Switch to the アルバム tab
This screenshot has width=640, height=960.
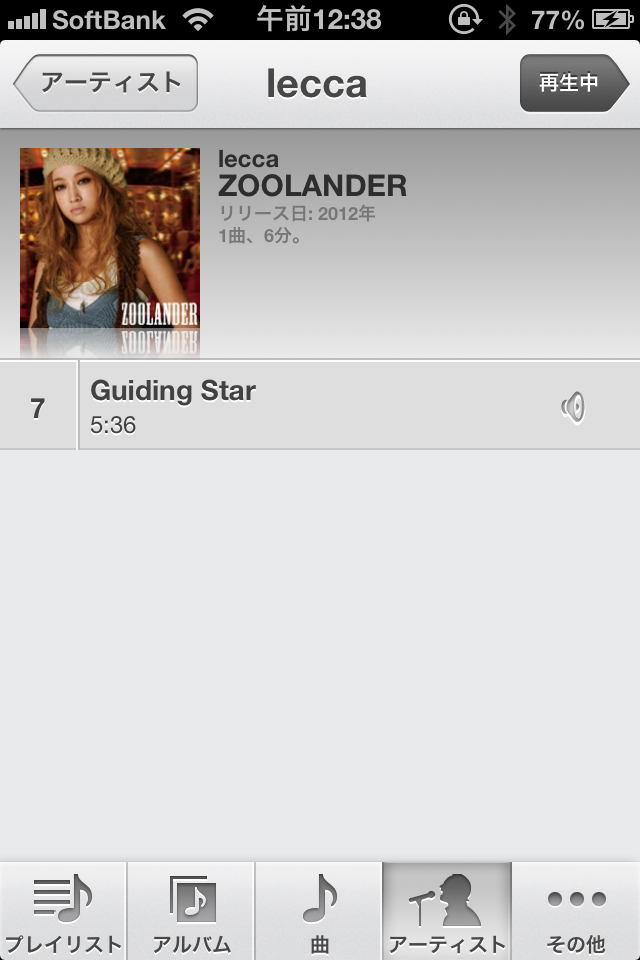click(x=191, y=912)
